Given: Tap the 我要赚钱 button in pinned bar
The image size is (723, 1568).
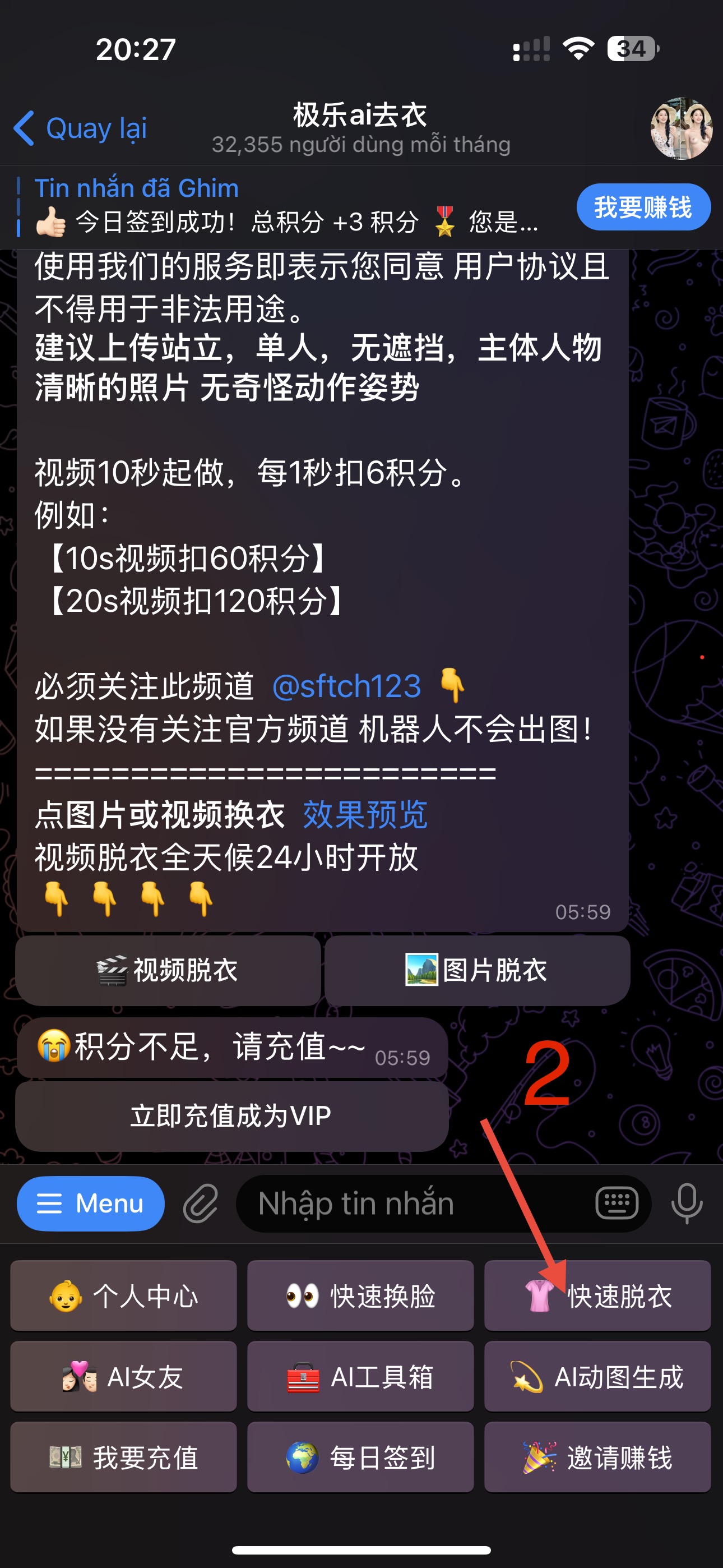Looking at the screenshot, I should pos(643,207).
